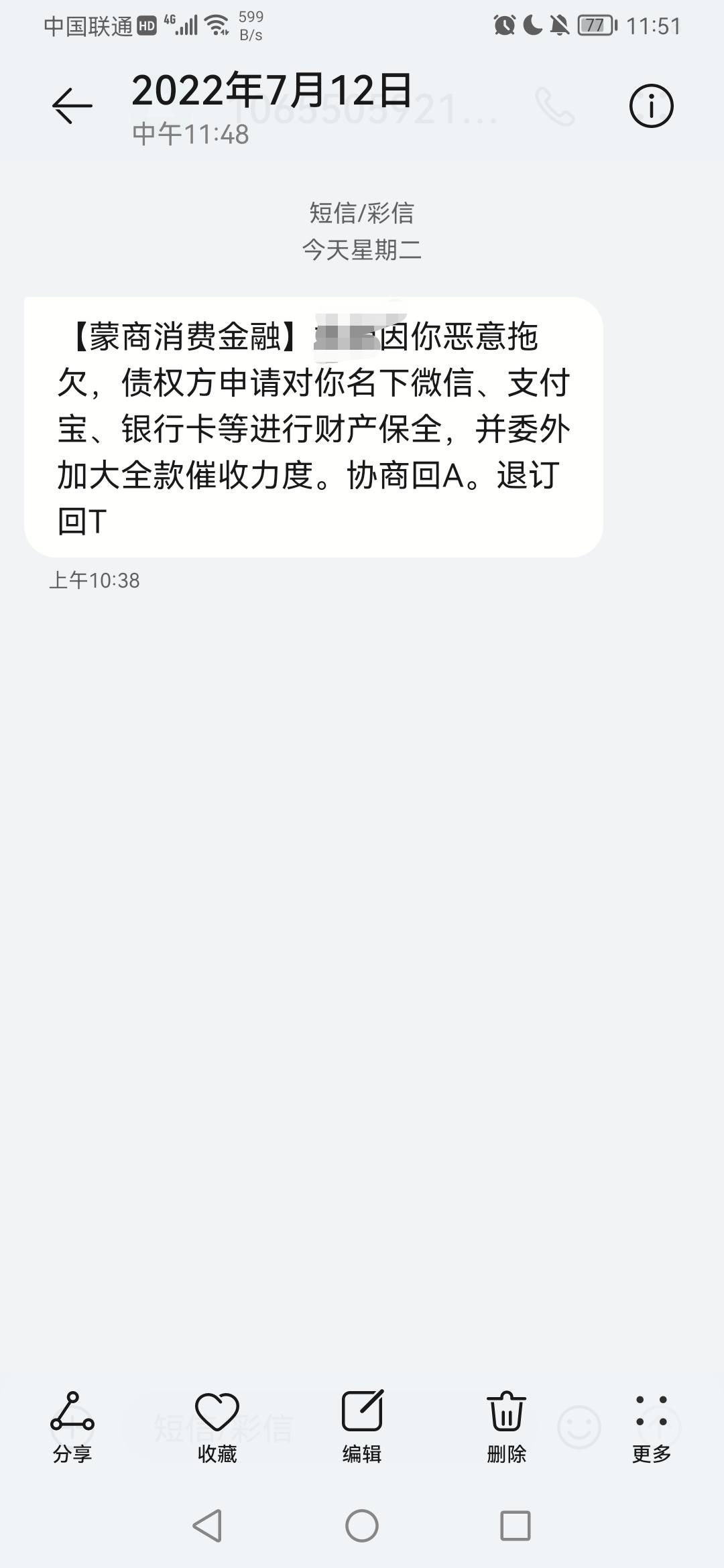Delete the message with 删除

point(507,1427)
